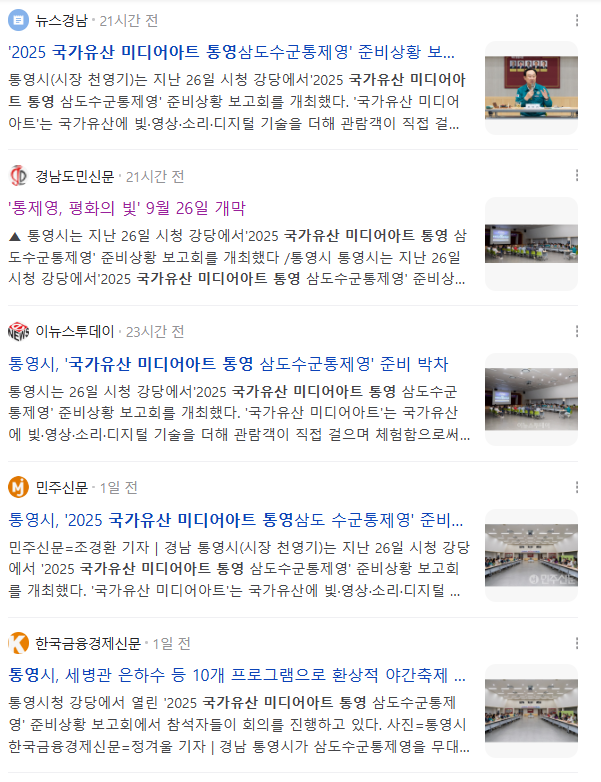This screenshot has height=782, width=601.
Task: Open the 뉴스경남 article on 국가유산 미디어아트 준비상황
Action: [231, 51]
